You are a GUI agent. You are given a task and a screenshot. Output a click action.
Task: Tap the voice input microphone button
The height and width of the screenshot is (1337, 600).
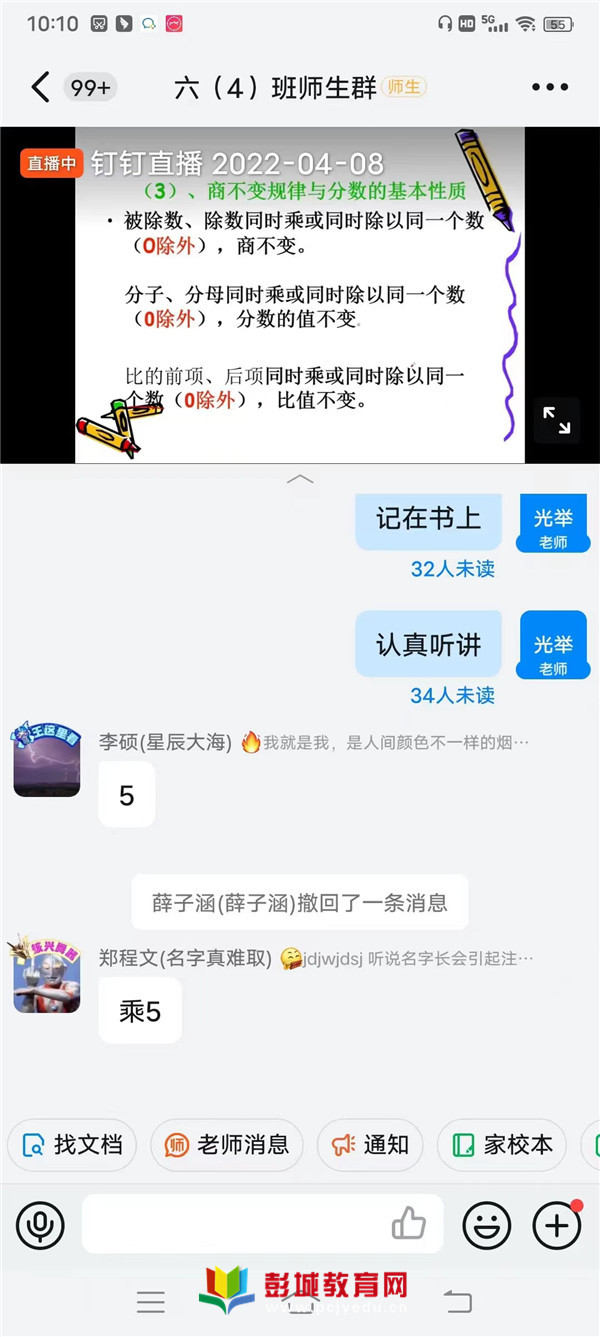pyautogui.click(x=40, y=1225)
